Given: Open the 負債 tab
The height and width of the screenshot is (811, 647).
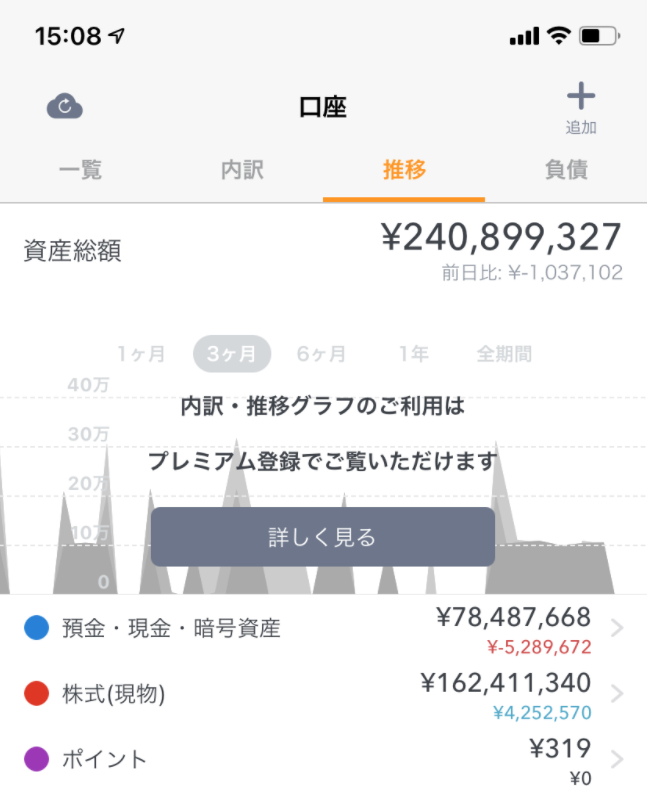Looking at the screenshot, I should point(566,170).
